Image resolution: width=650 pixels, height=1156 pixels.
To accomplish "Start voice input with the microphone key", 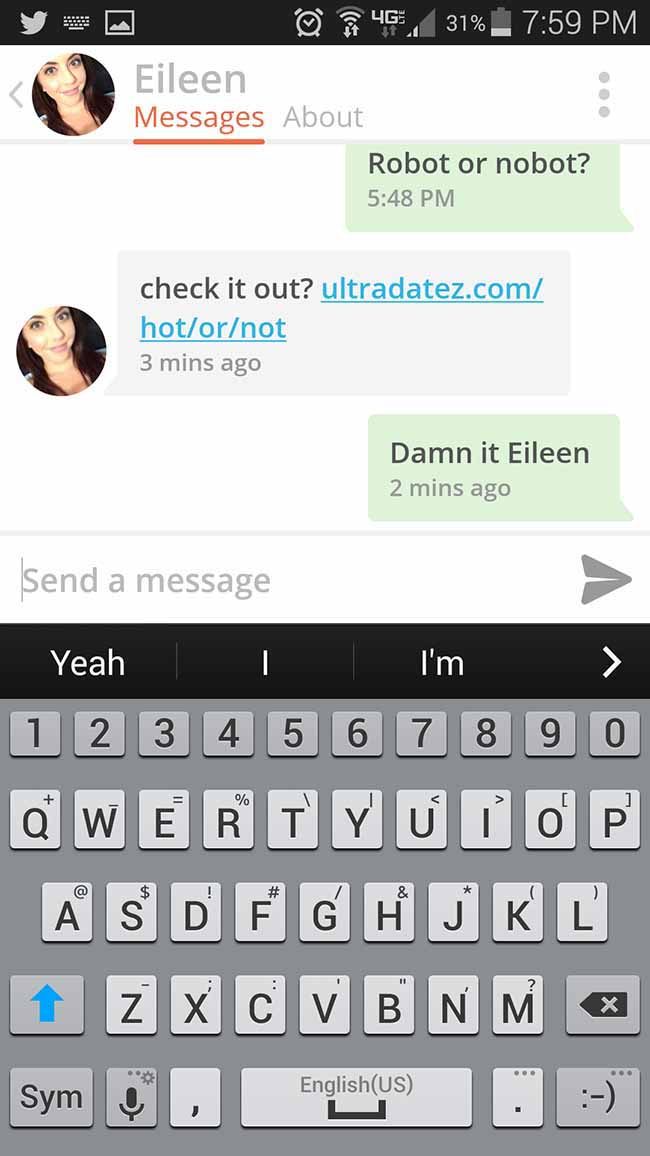I will tap(131, 1097).
